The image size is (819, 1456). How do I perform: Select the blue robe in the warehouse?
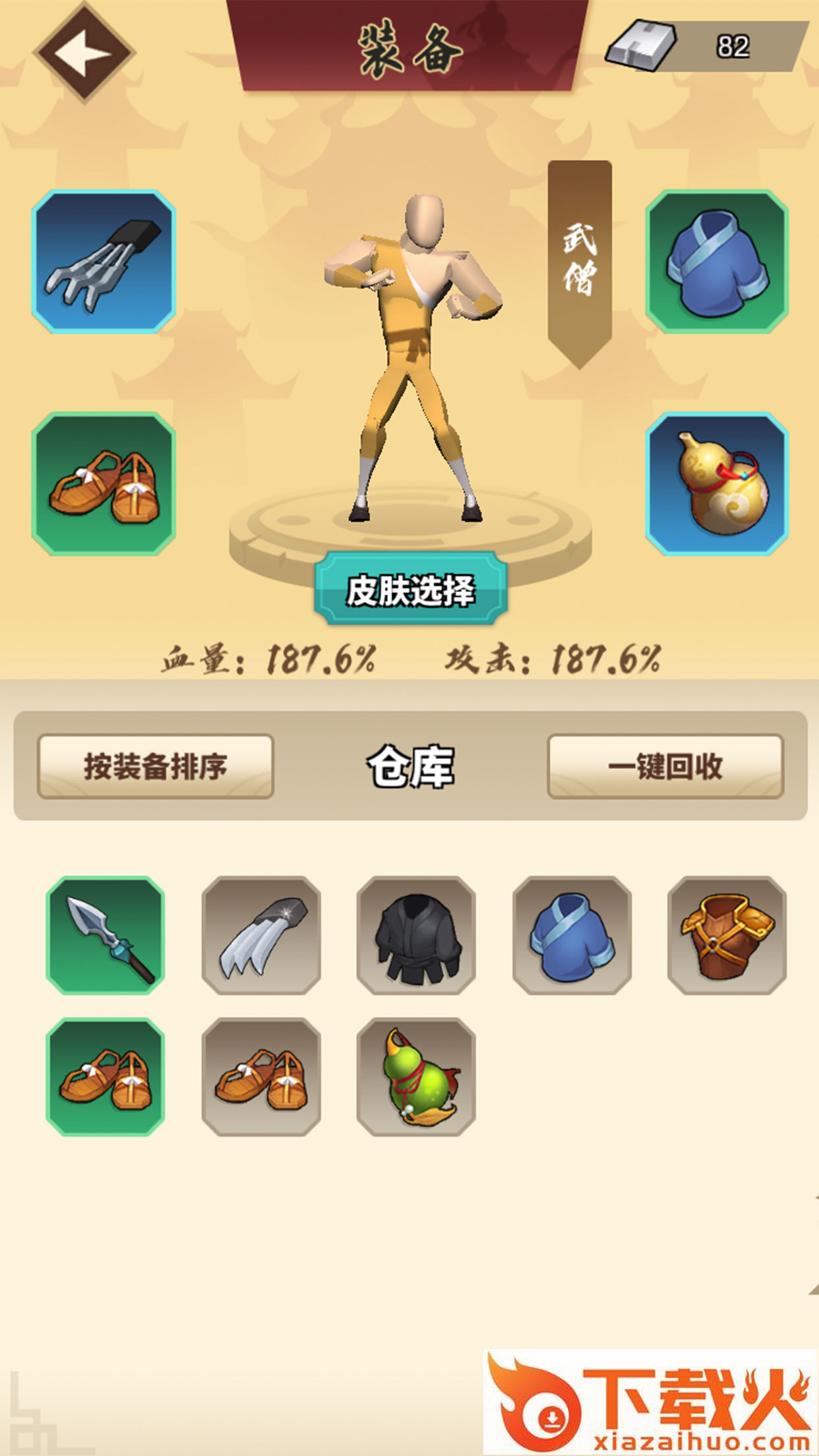[x=572, y=935]
